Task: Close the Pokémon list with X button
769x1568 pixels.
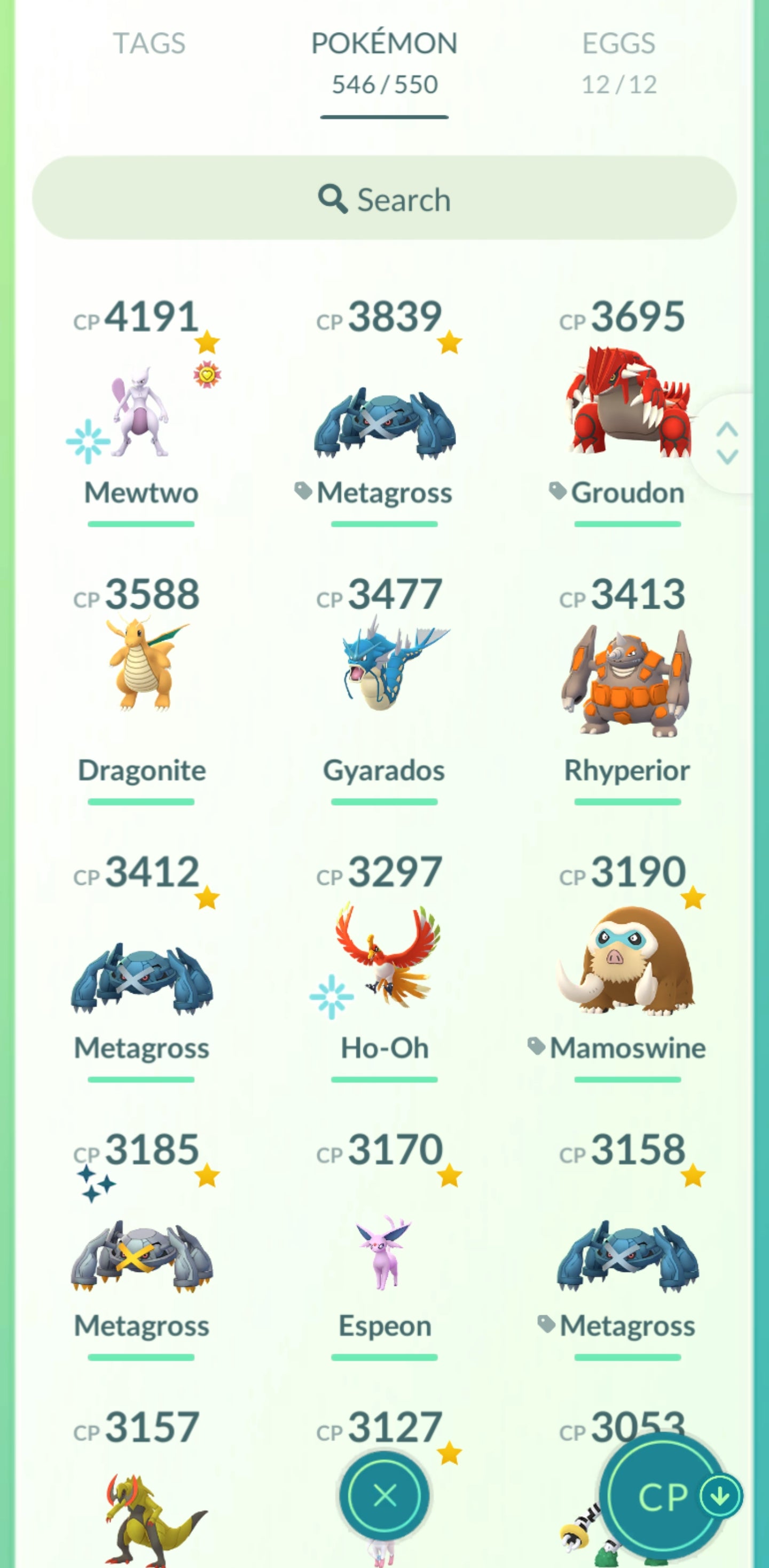Action: coord(384,1494)
